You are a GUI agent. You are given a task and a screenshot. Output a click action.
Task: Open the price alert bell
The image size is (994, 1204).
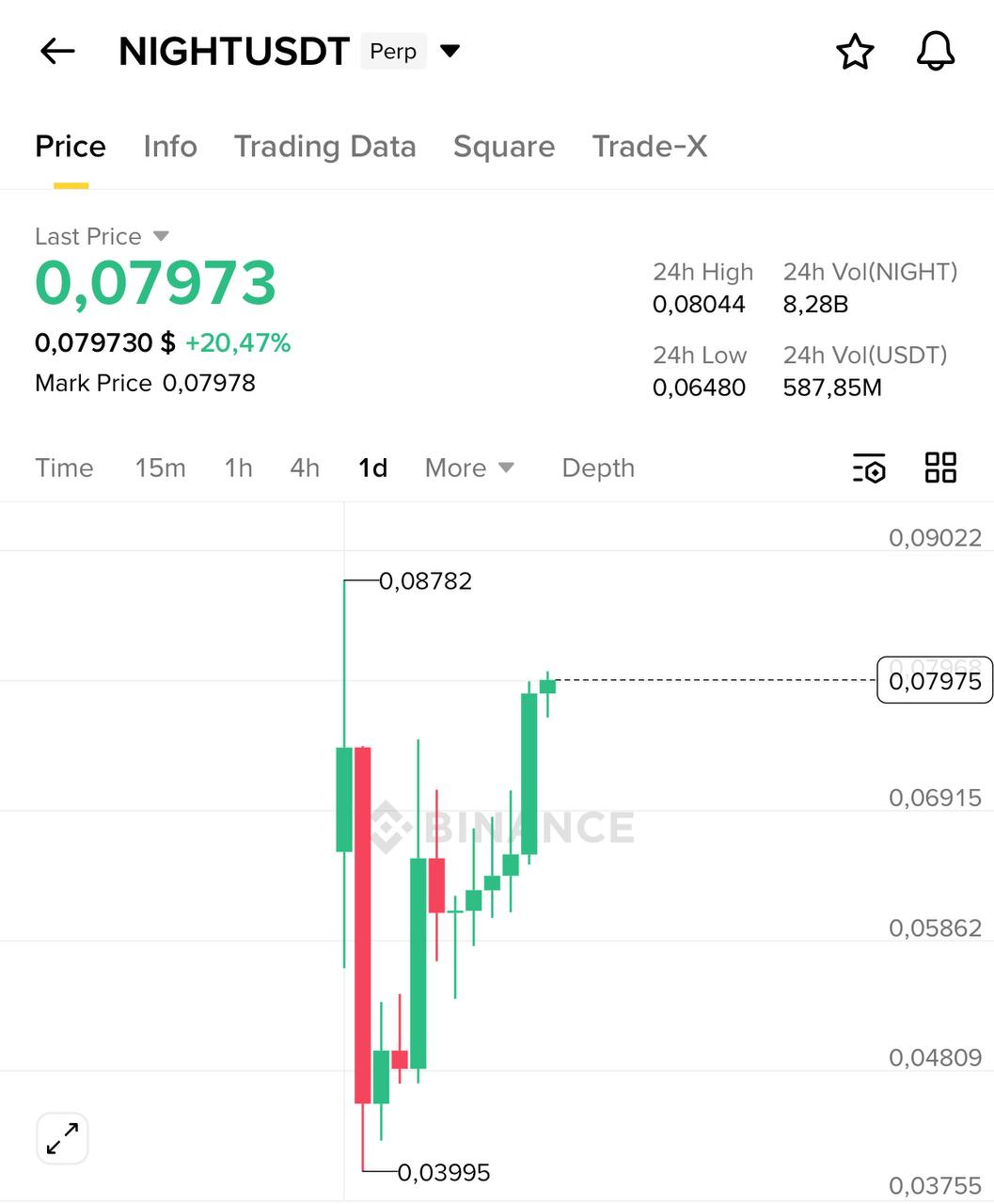click(936, 51)
